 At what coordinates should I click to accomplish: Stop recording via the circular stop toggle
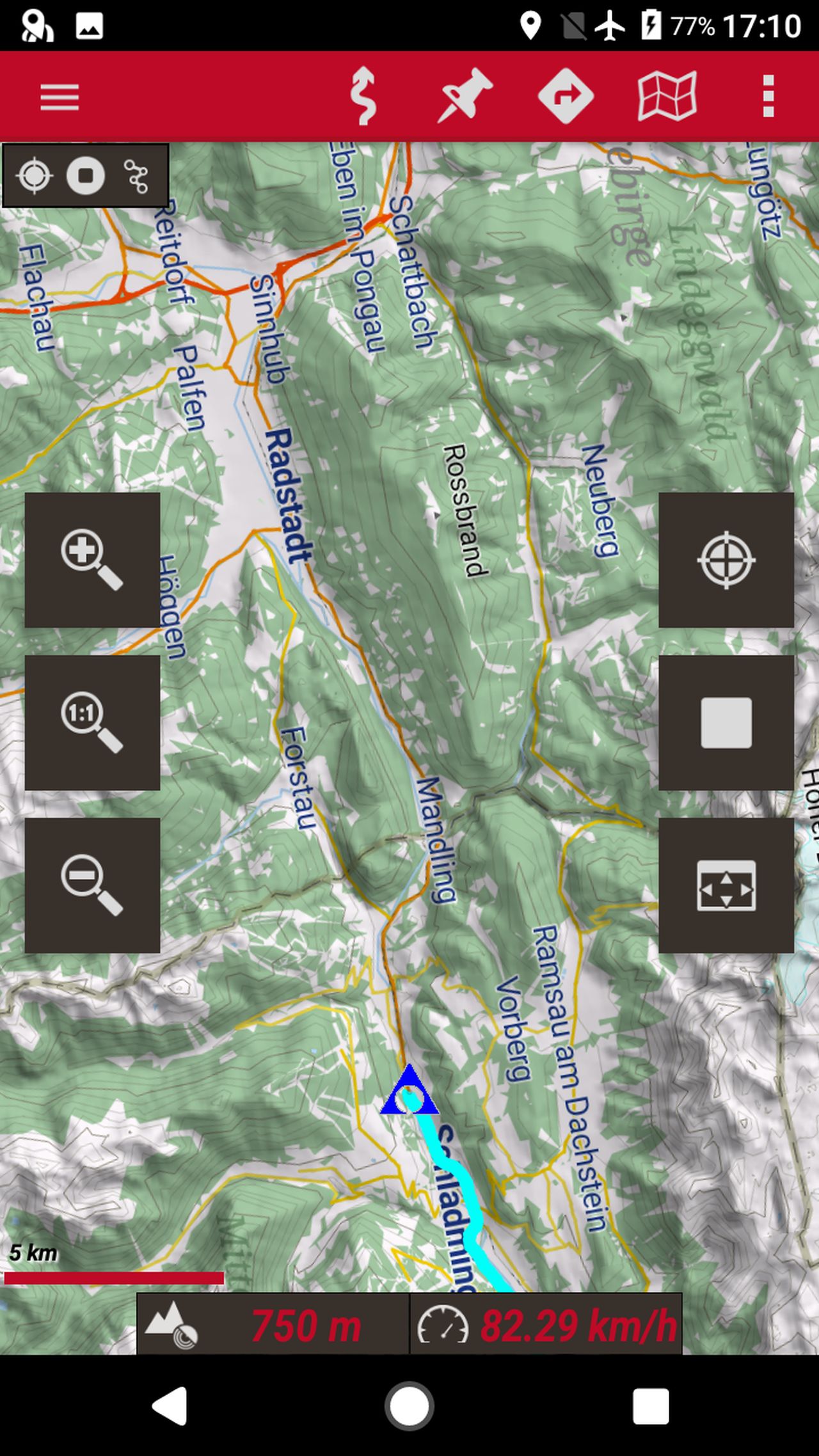coord(88,176)
